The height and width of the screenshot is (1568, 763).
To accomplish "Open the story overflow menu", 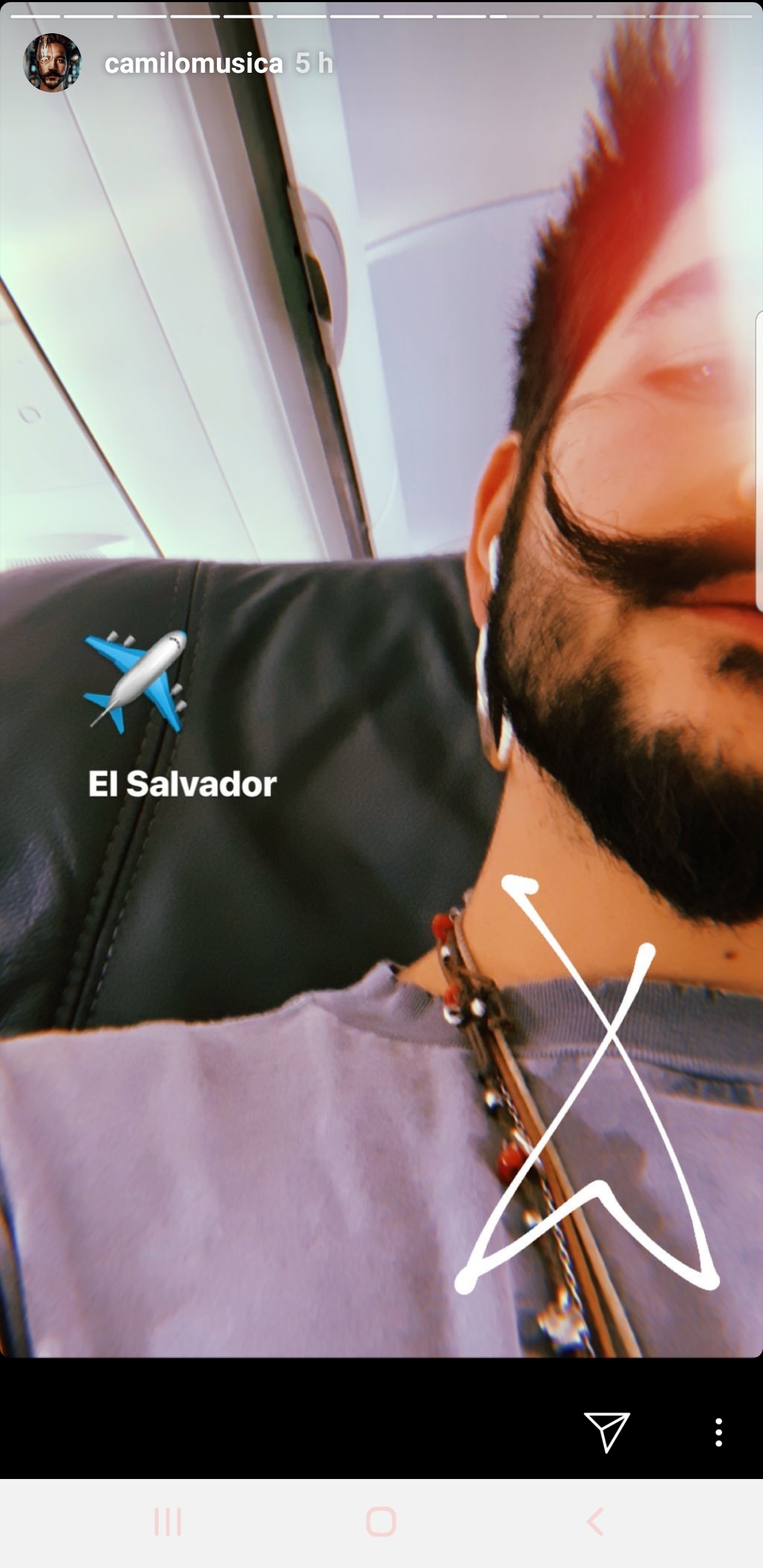I will pyautogui.click(x=718, y=1432).
